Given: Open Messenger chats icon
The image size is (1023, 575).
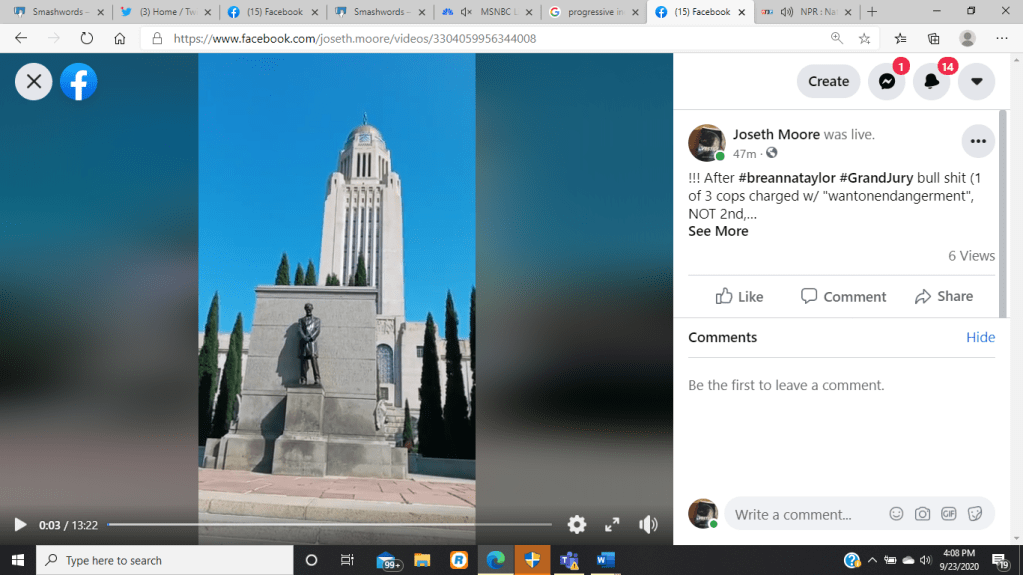Looking at the screenshot, I should click(887, 81).
